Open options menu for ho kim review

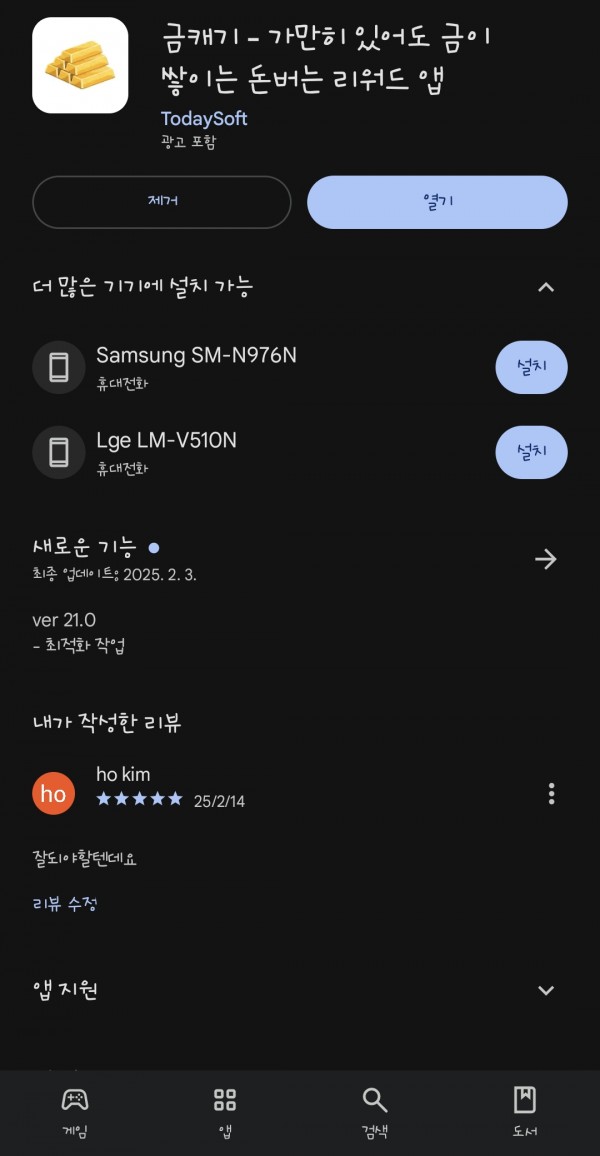tap(551, 794)
